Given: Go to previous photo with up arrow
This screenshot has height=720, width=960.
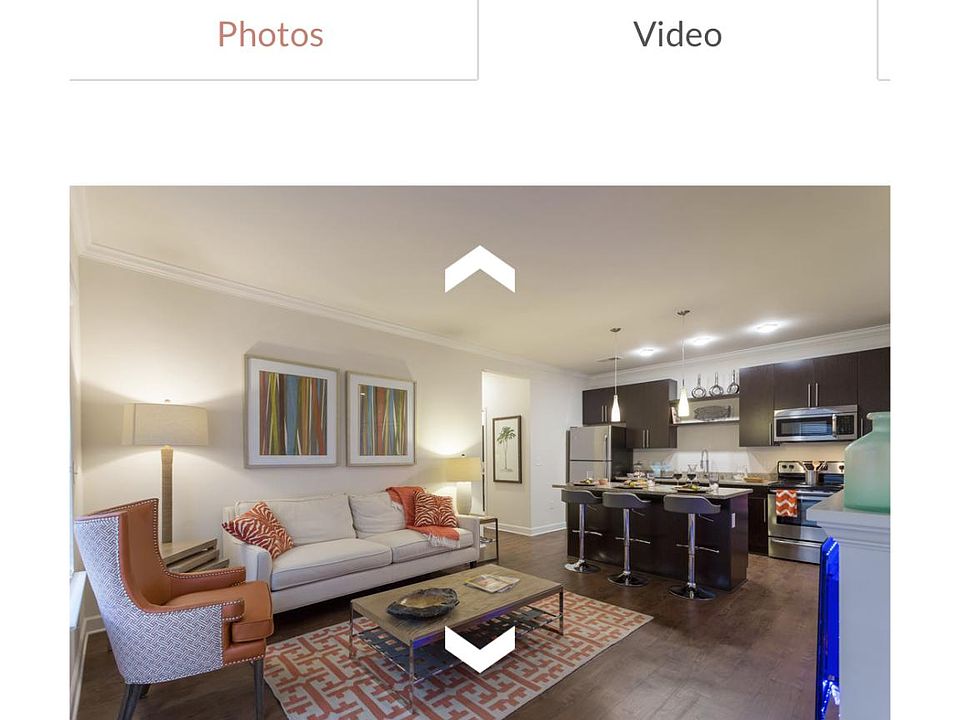Looking at the screenshot, I should point(480,269).
